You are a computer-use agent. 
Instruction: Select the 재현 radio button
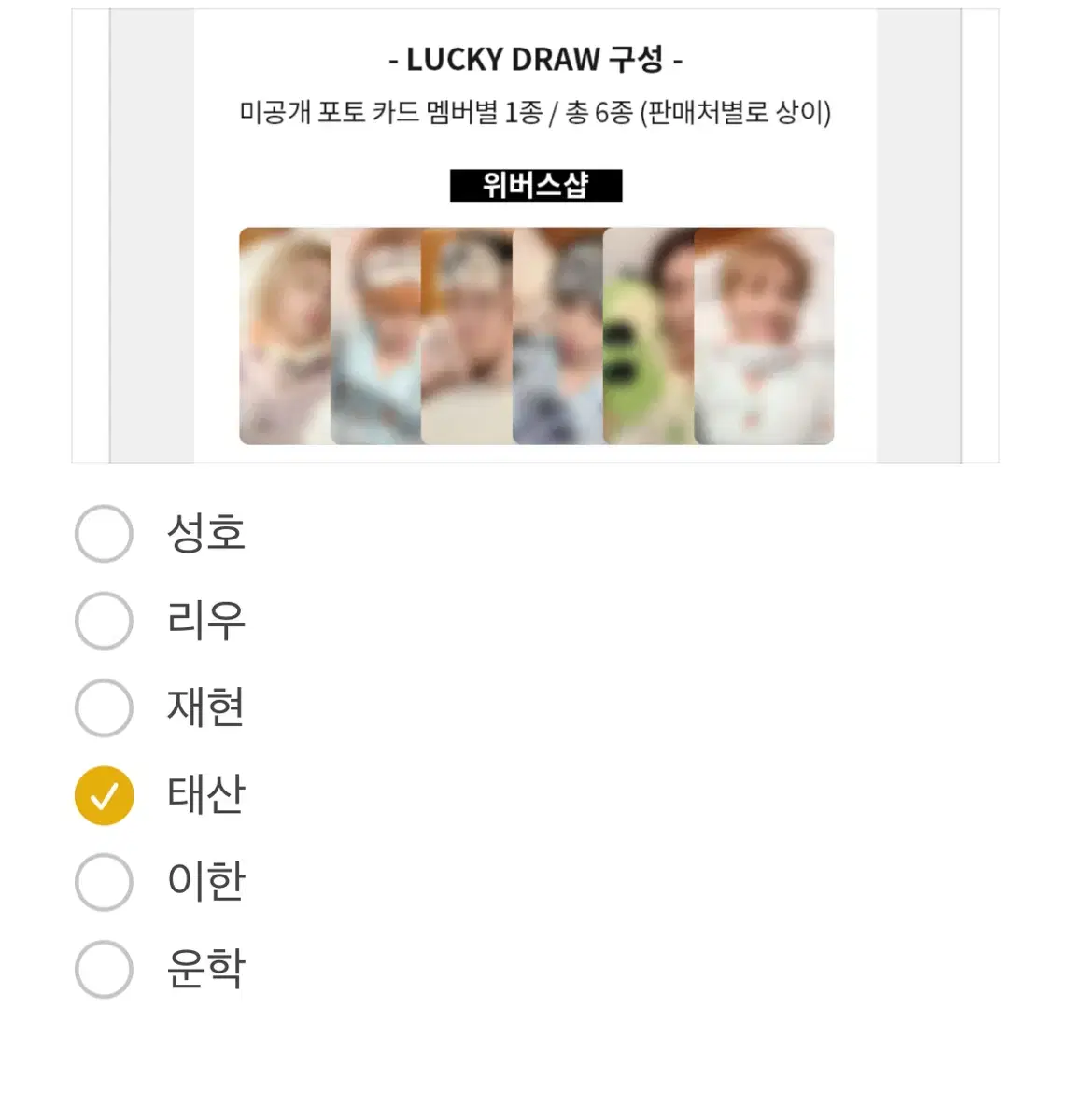pyautogui.click(x=104, y=707)
